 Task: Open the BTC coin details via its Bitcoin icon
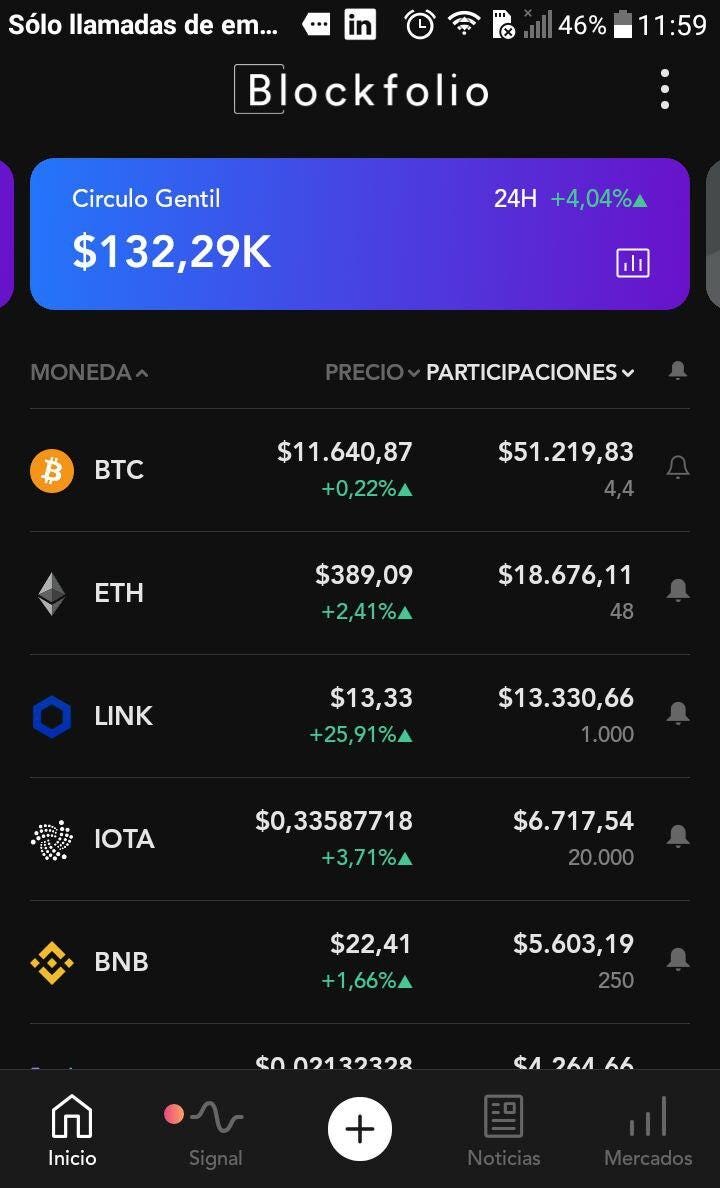coord(51,469)
